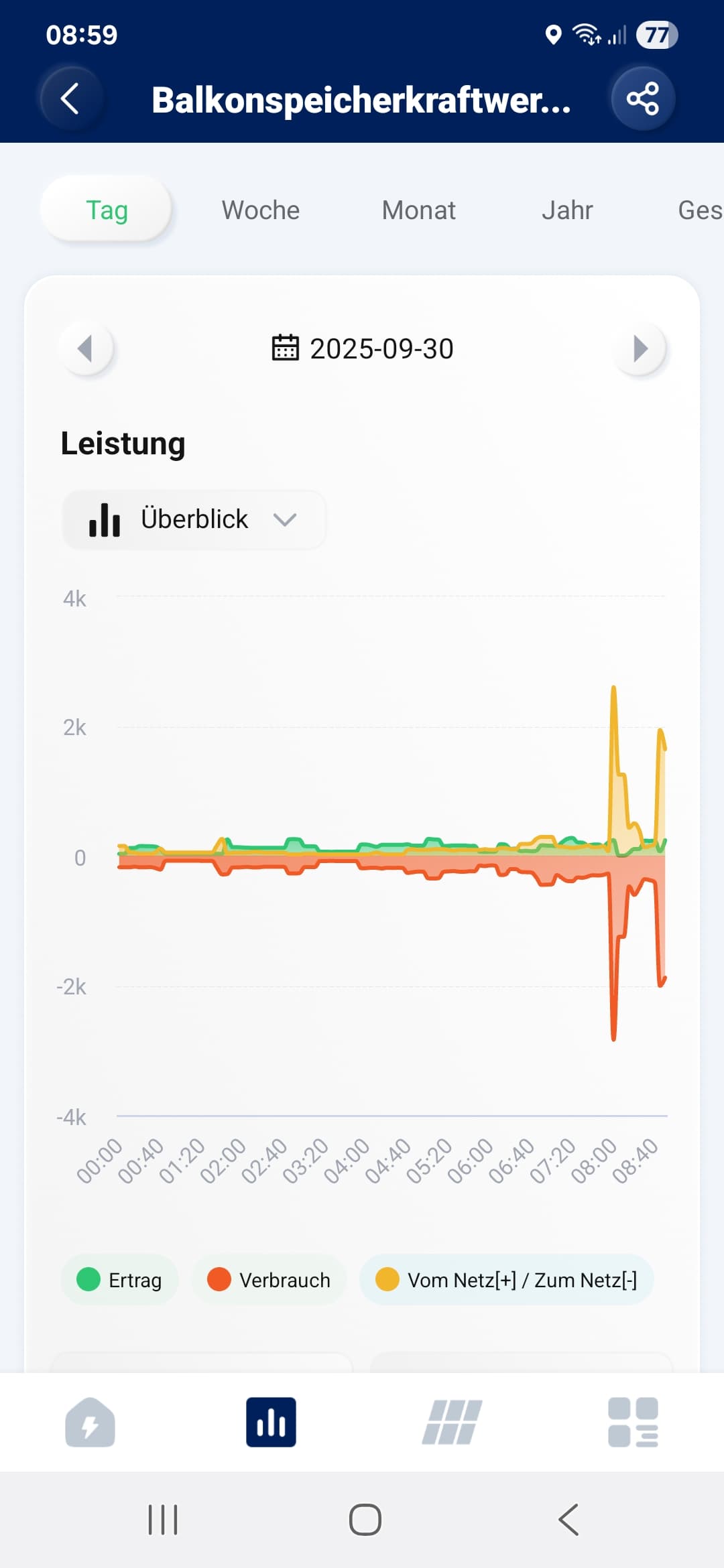Viewport: 724px width, 1568px height.
Task: Open the grid list menu tab
Action: 633,1422
